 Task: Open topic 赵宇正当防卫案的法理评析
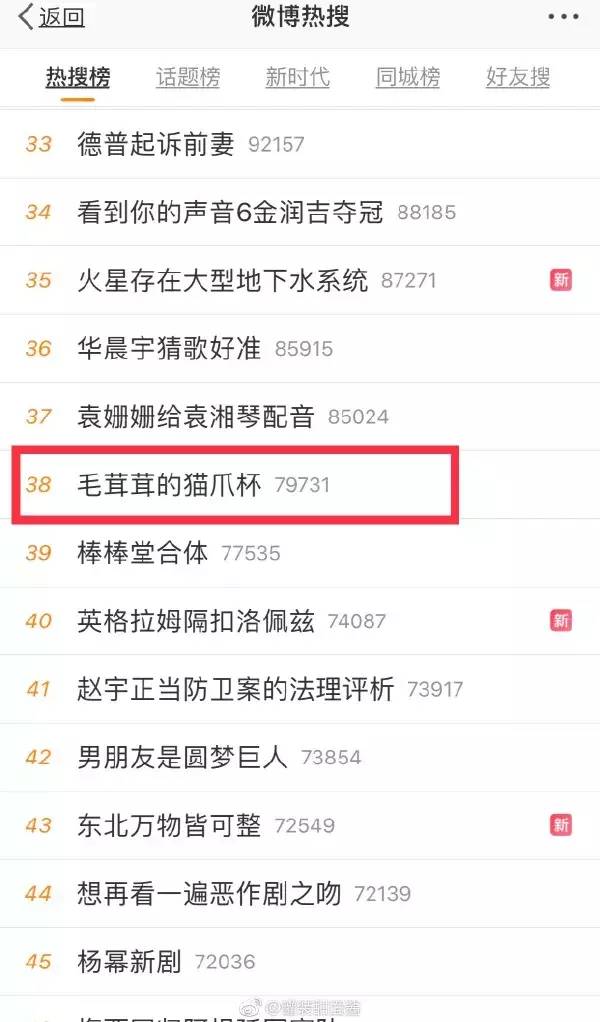tap(236, 688)
